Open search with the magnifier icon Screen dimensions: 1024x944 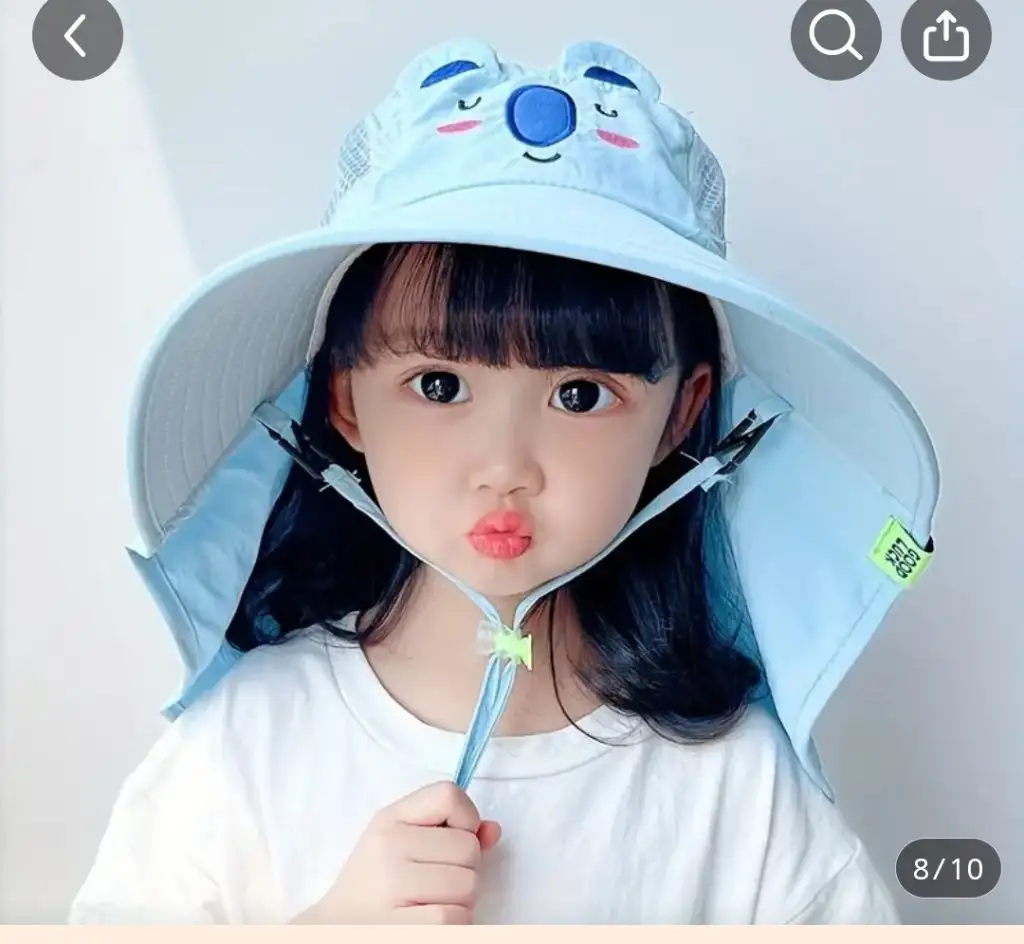[x=836, y=37]
